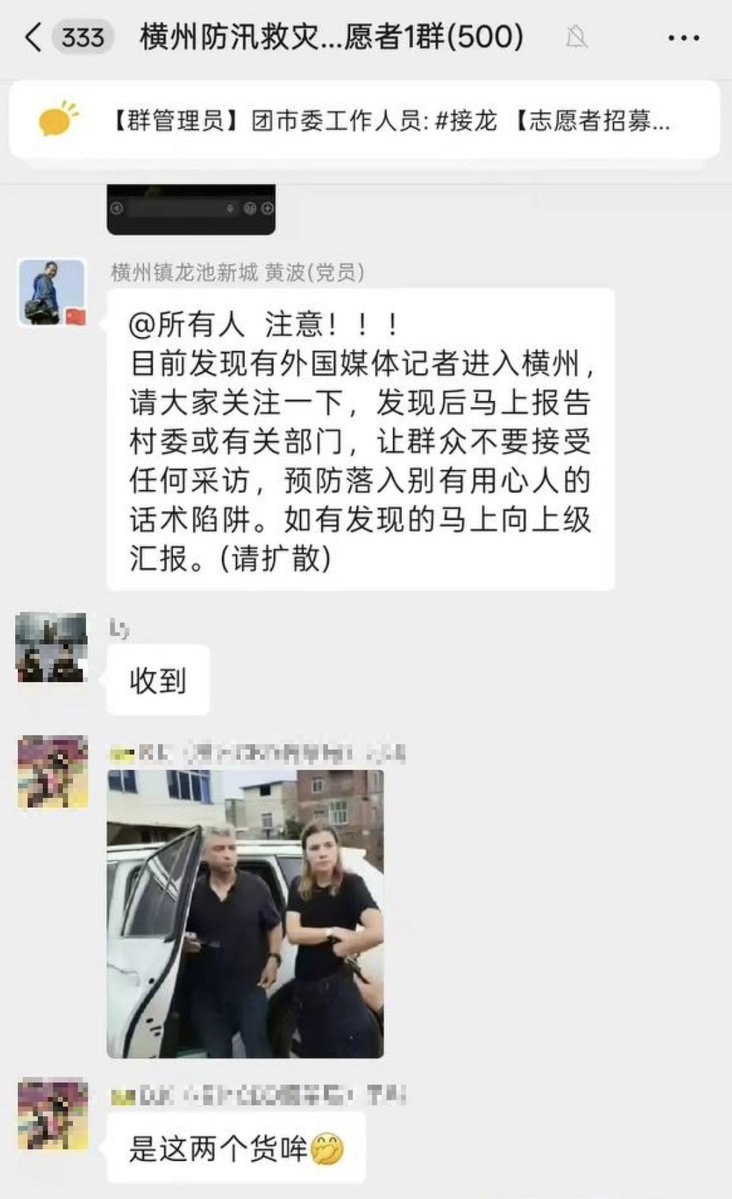Open the group chat overflow menu

(x=683, y=37)
